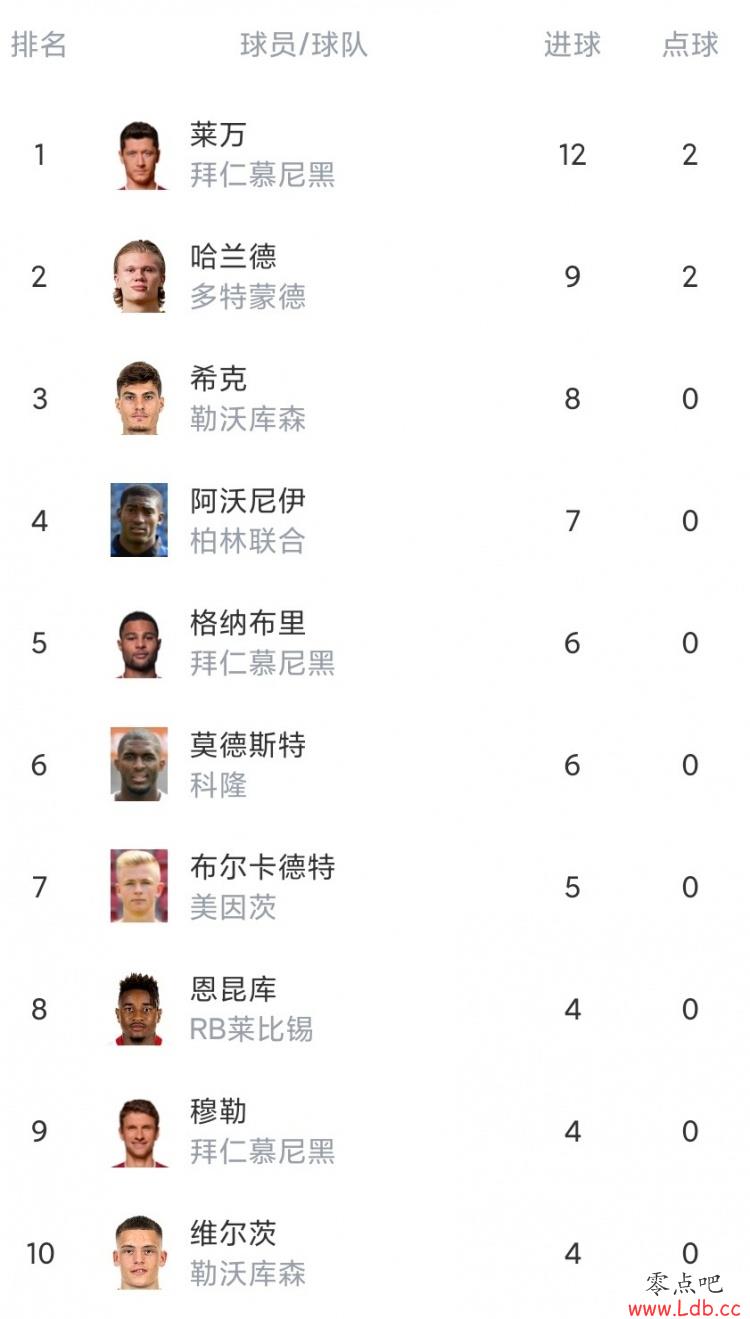750x1319 pixels.
Task: View 阿沃尼伊 of 柏林联合
Action: click(375, 521)
